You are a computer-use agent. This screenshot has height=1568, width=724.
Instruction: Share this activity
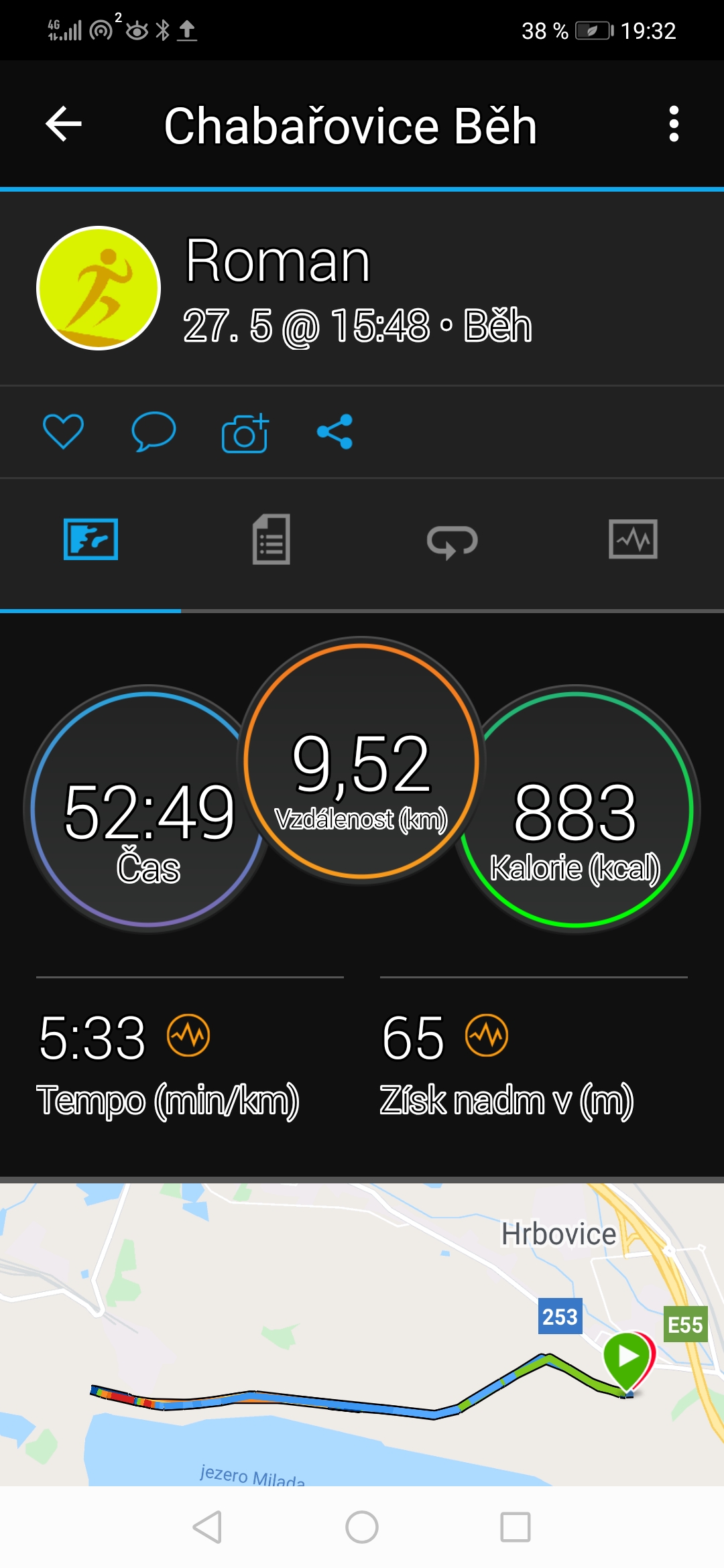point(335,431)
